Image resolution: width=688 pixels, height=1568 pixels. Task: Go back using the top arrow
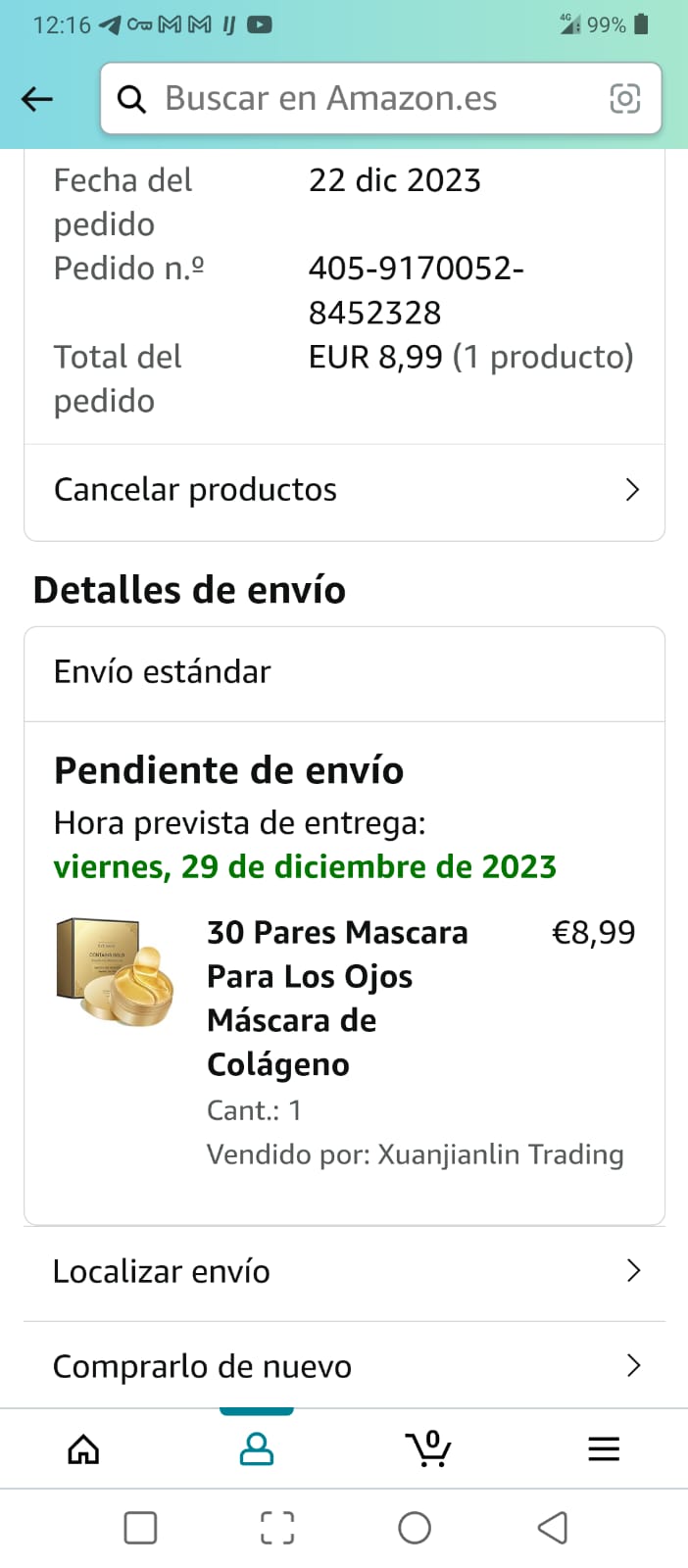click(x=37, y=99)
